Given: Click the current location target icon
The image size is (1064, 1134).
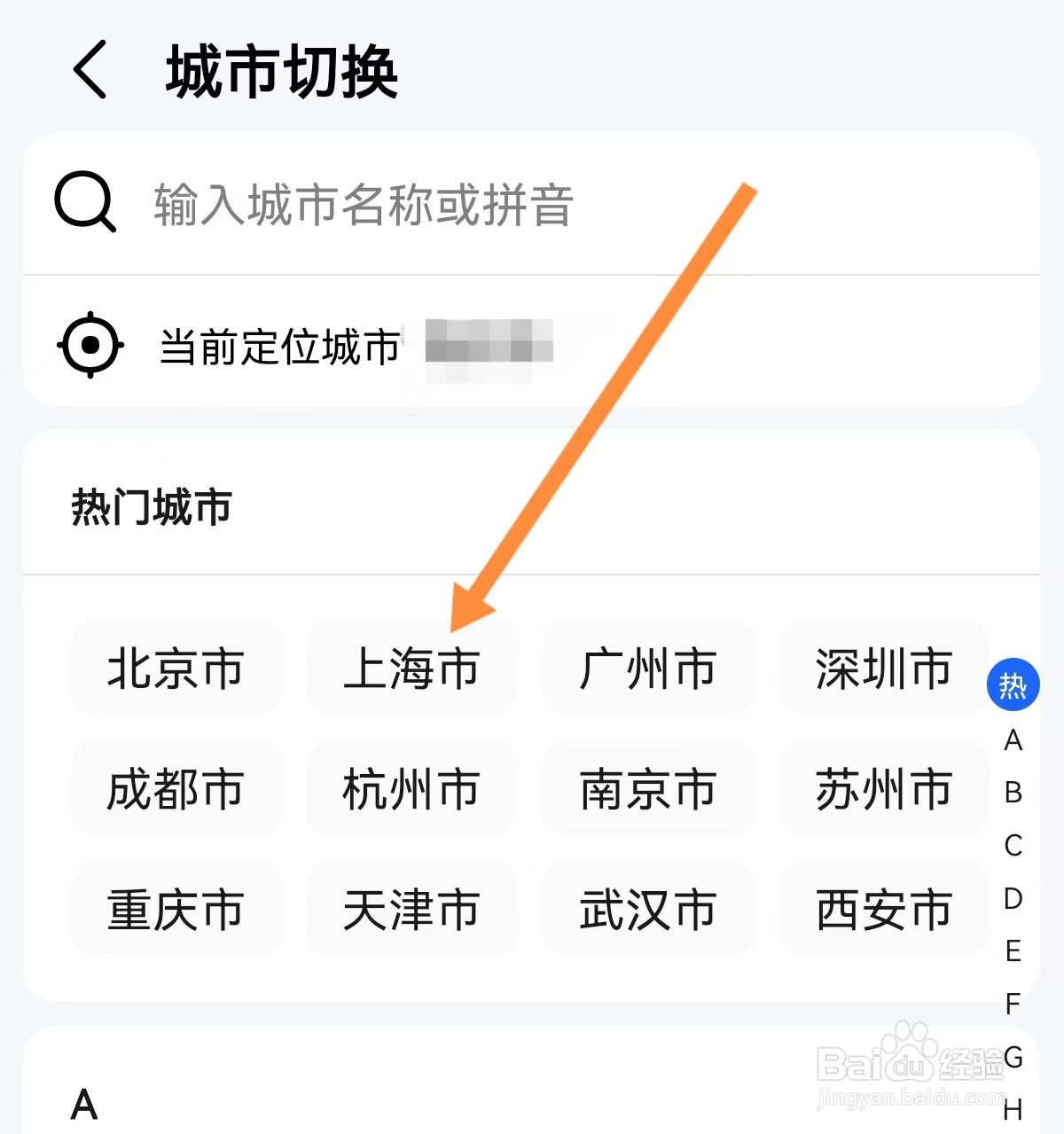Looking at the screenshot, I should [89, 344].
